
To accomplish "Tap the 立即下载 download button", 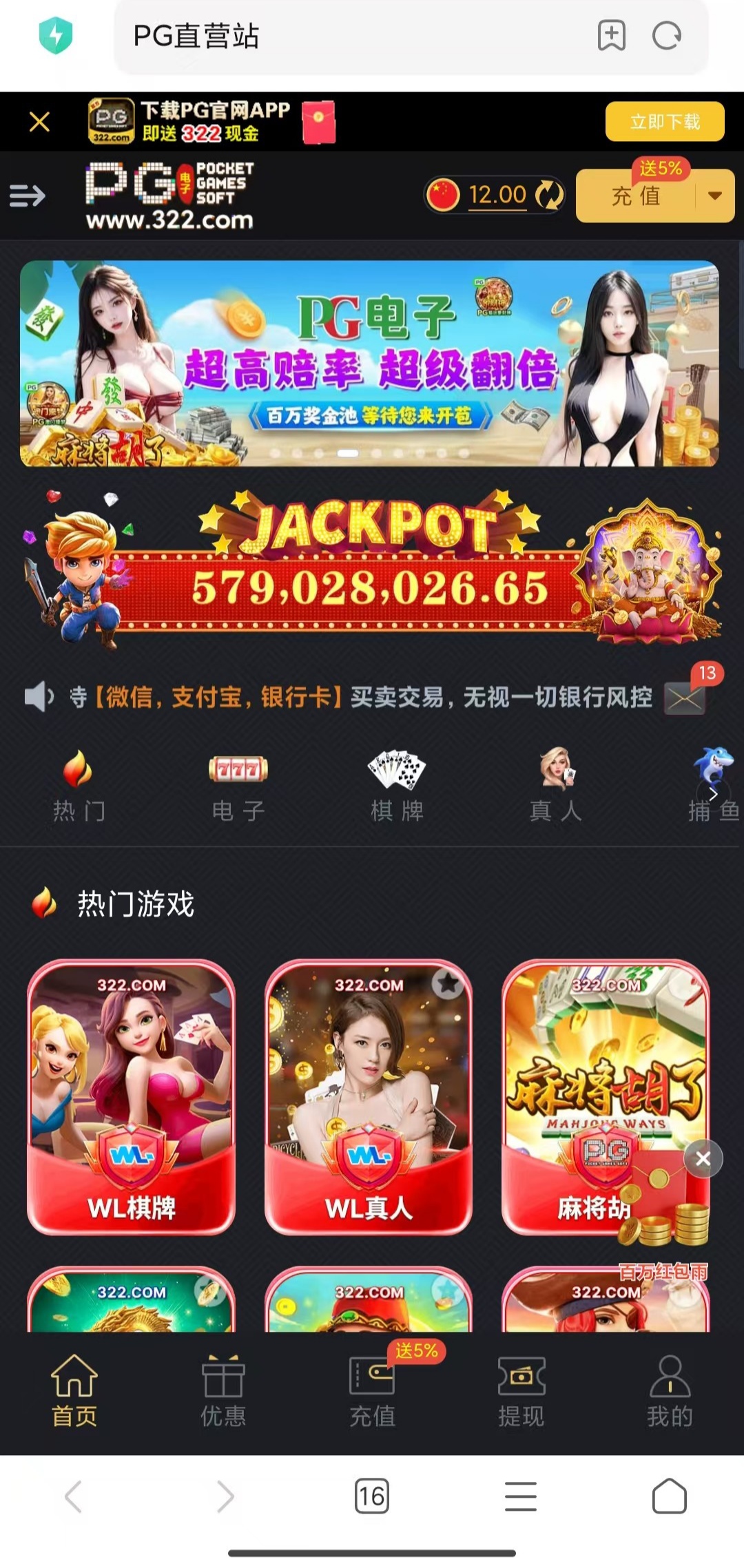I will click(664, 122).
